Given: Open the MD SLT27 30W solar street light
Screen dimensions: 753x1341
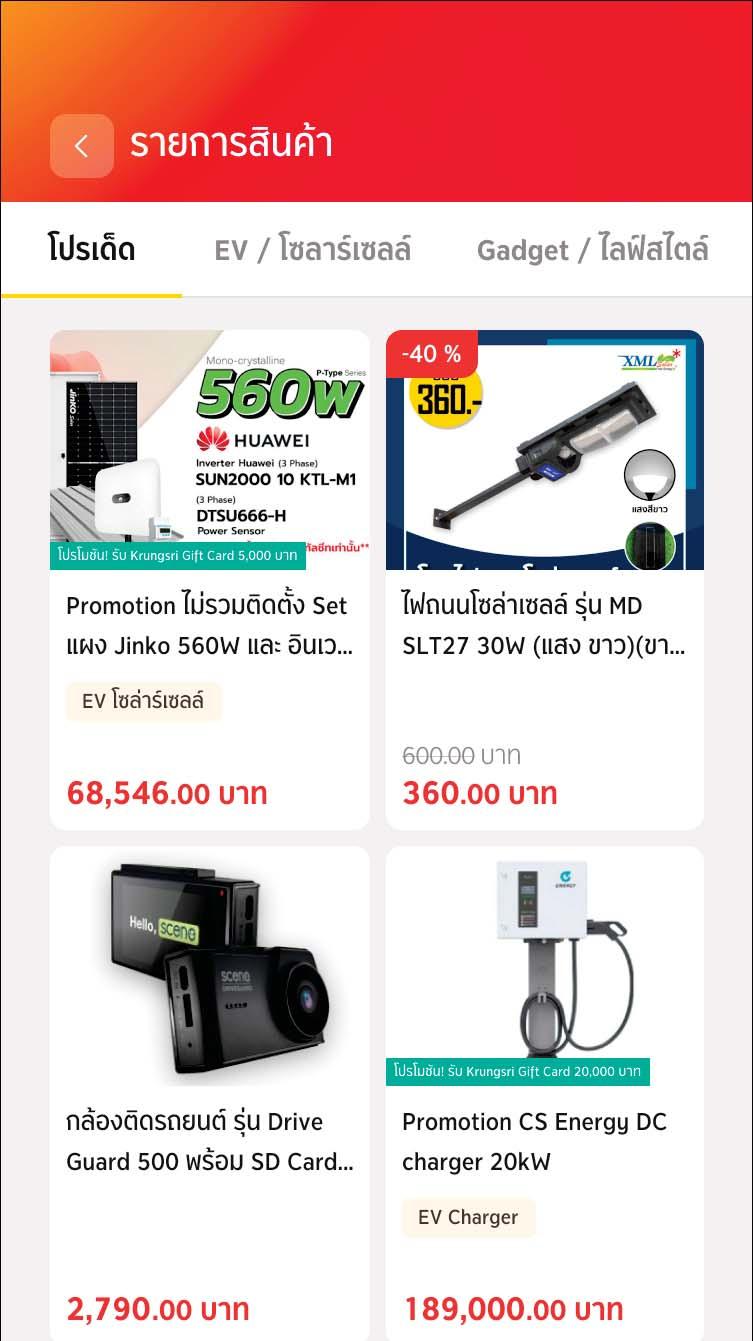Looking at the screenshot, I should pos(545,579).
